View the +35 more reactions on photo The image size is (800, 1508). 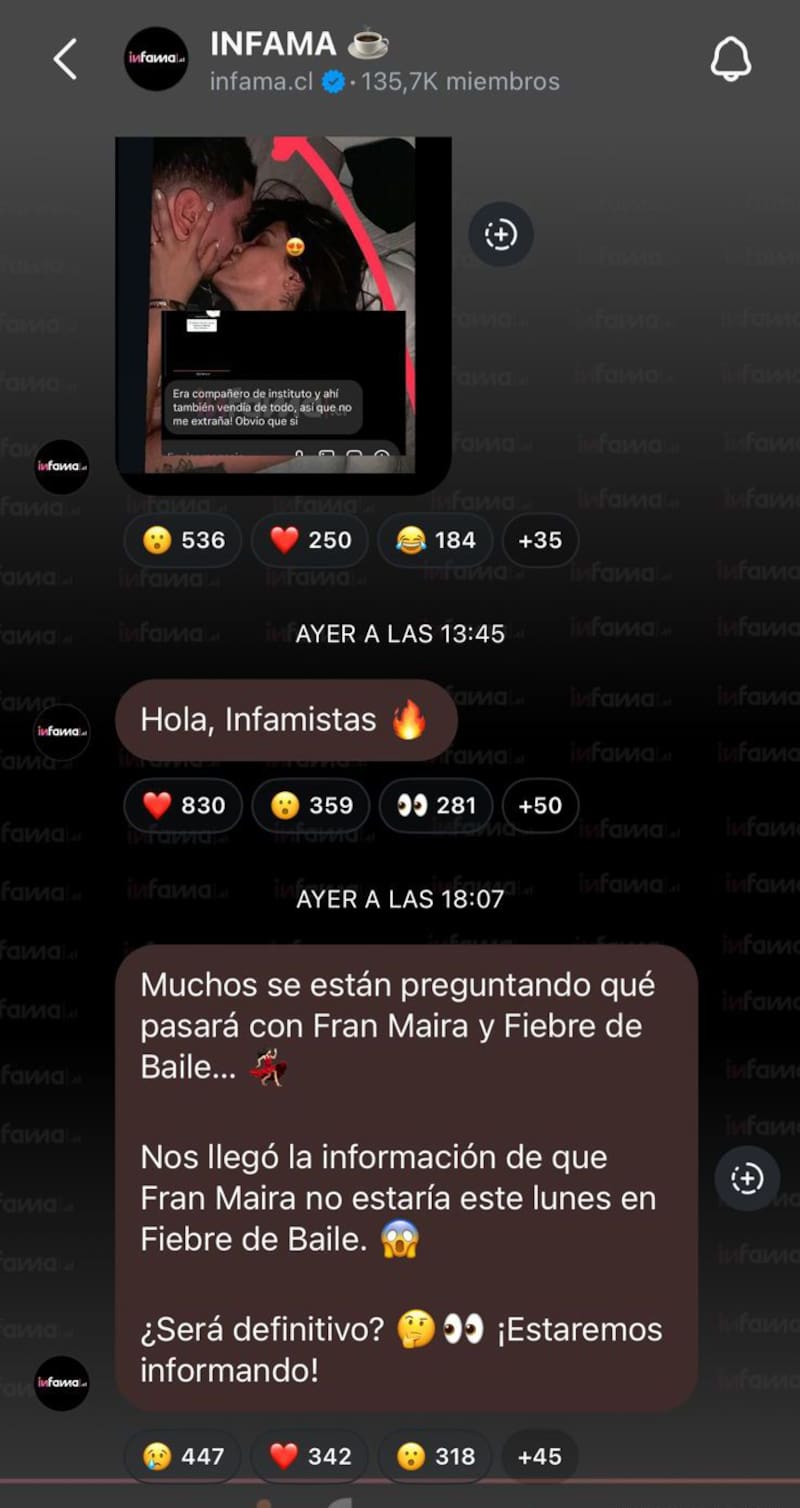tap(540, 540)
